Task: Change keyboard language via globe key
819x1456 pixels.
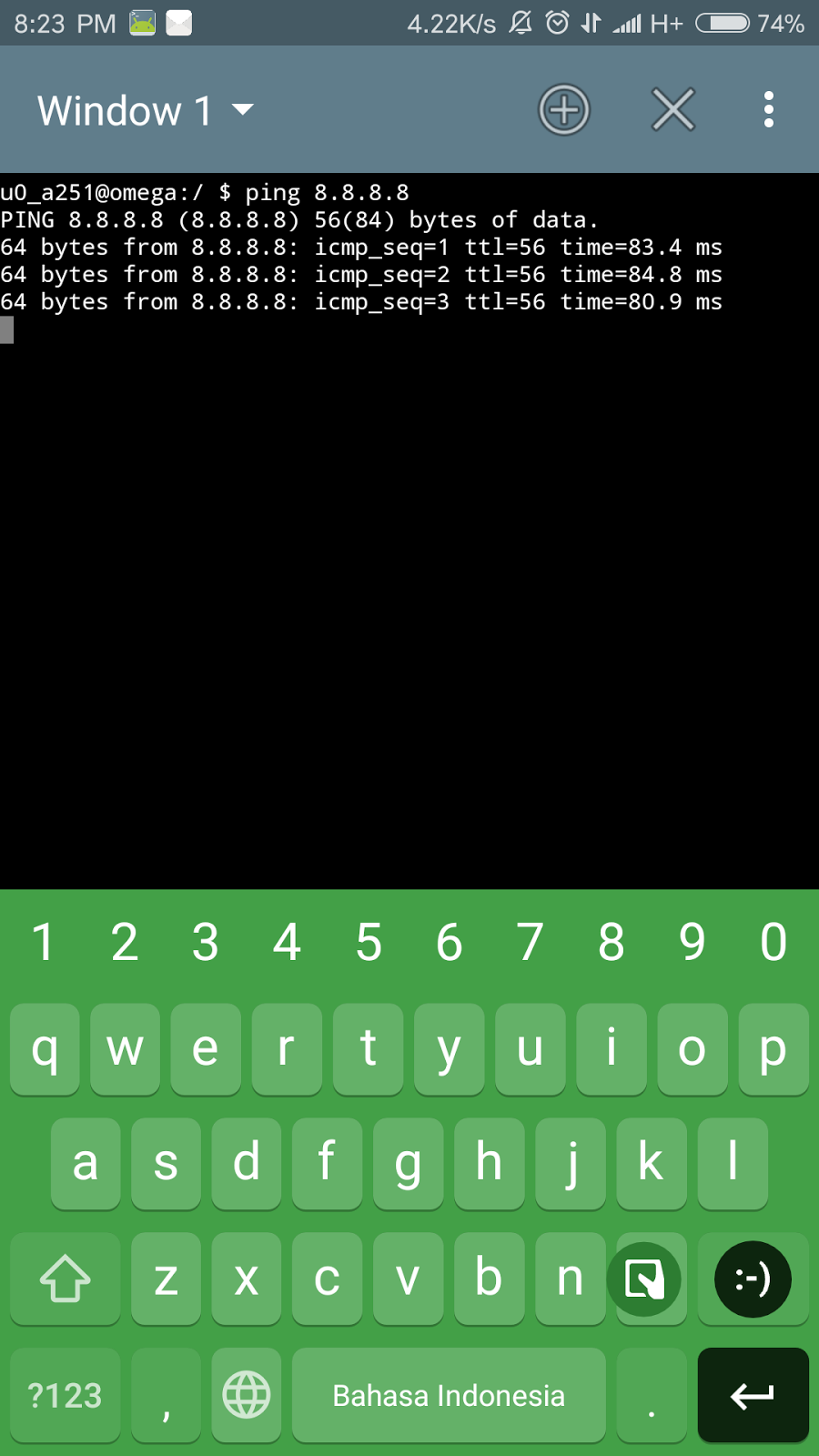Action: click(x=247, y=1395)
